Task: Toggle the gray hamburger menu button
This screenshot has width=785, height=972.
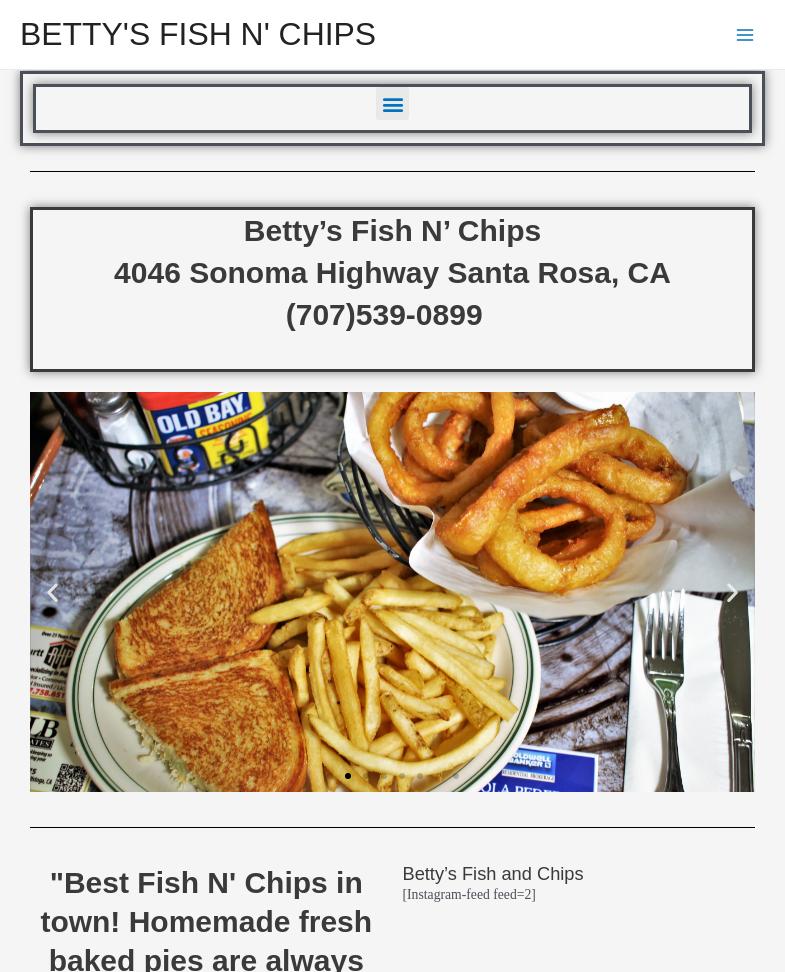Action: tap(392, 104)
